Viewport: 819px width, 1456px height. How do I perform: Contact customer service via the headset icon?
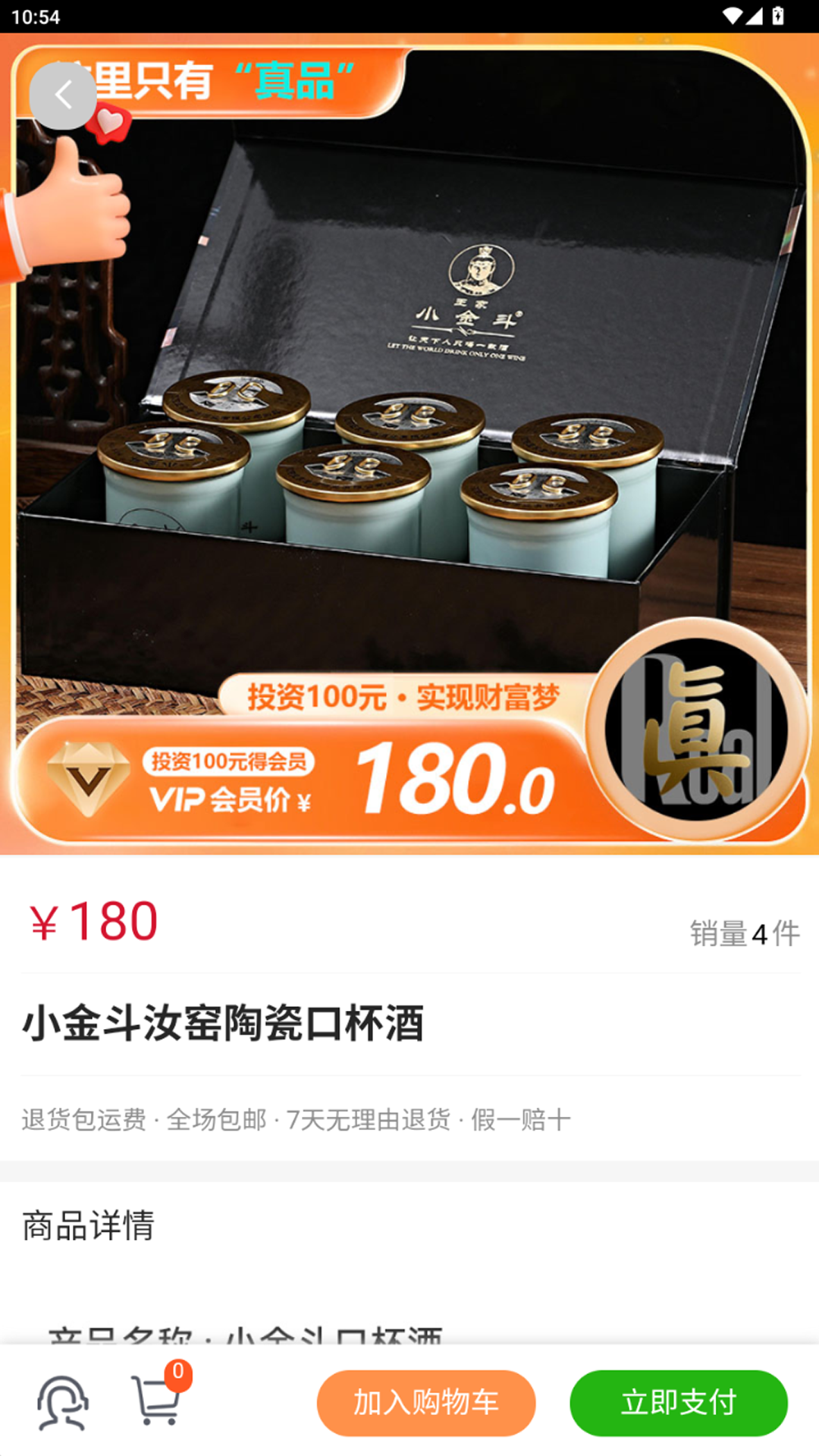coord(63,1402)
